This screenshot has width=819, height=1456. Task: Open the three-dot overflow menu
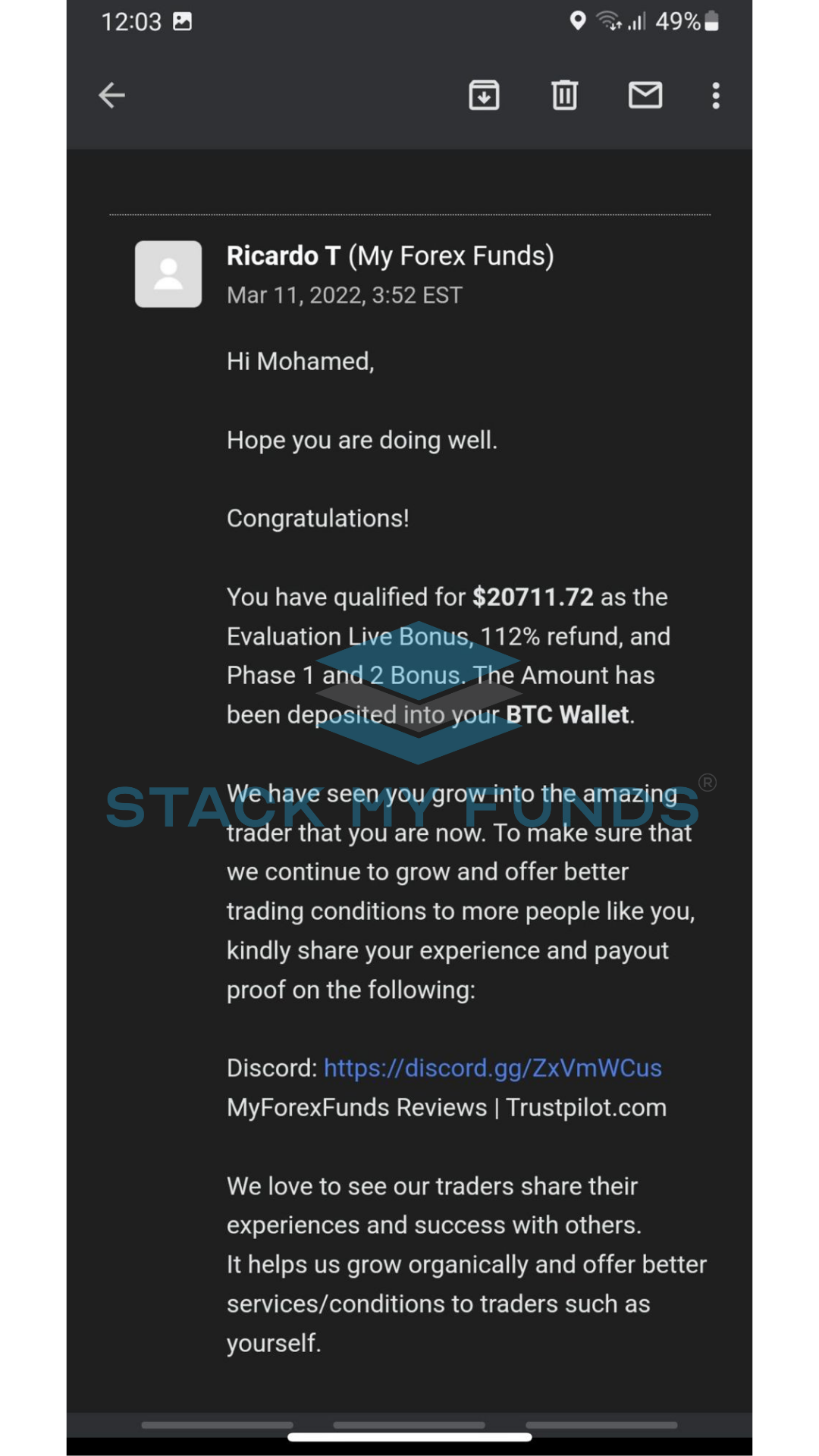716,96
